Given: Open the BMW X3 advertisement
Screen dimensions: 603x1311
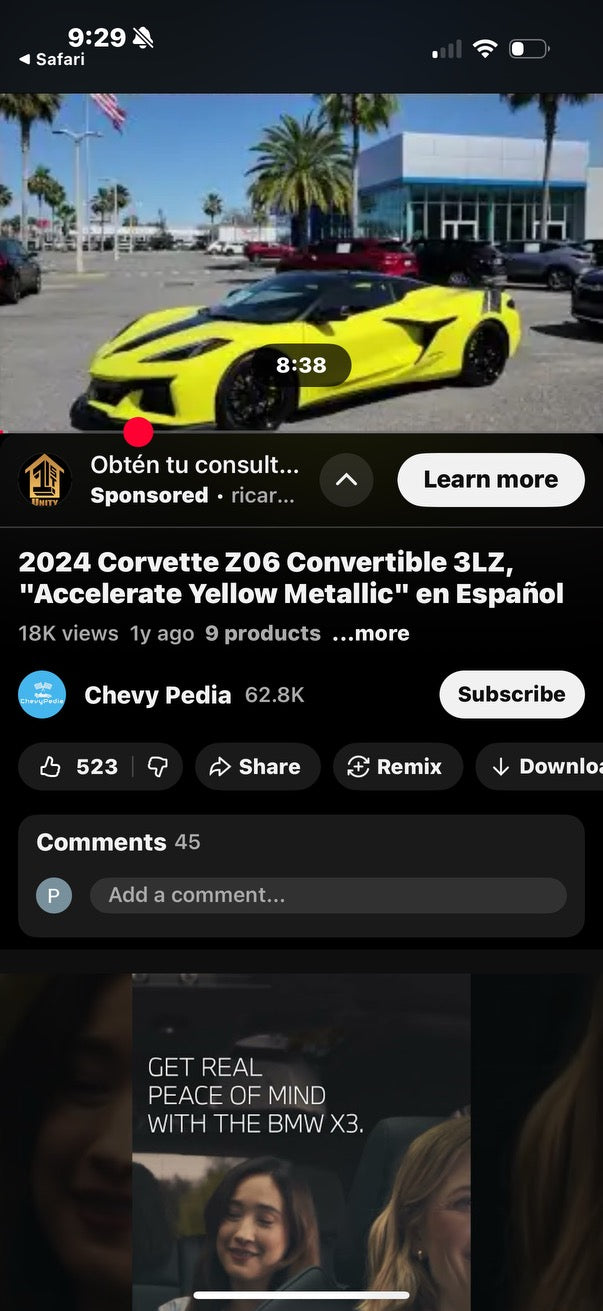Looking at the screenshot, I should tap(301, 1140).
